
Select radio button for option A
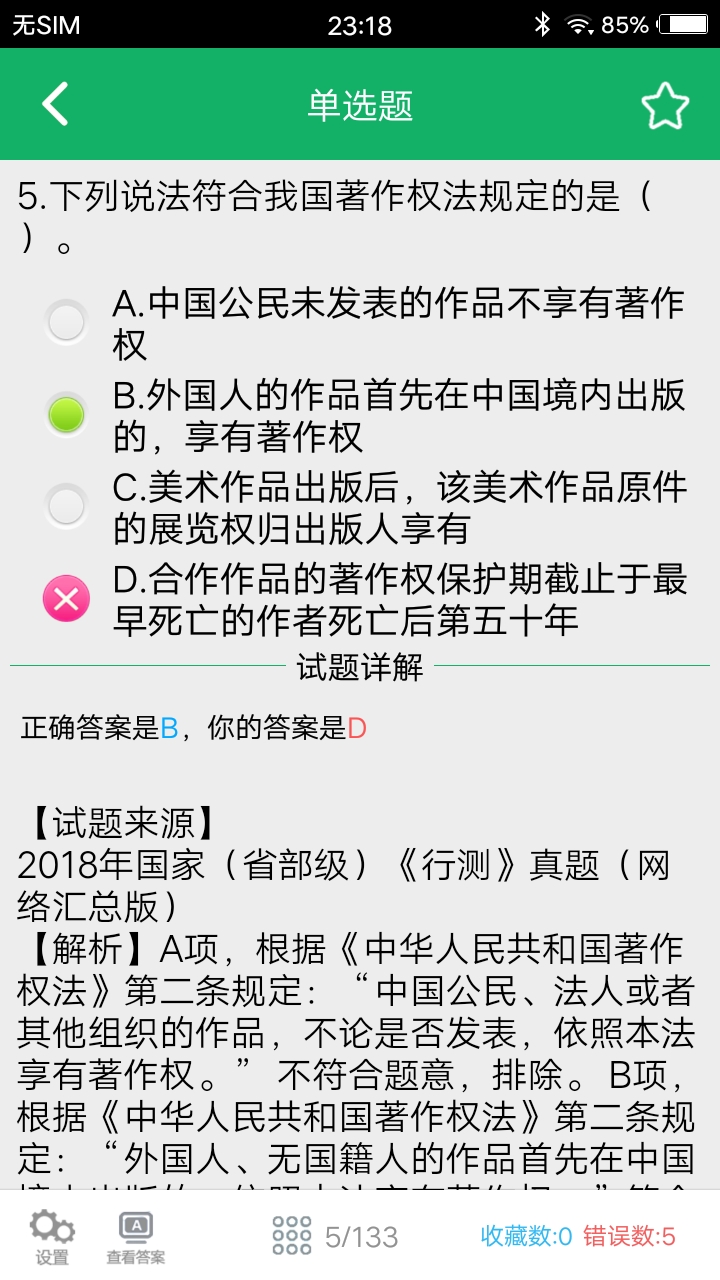pyautogui.click(x=65, y=322)
